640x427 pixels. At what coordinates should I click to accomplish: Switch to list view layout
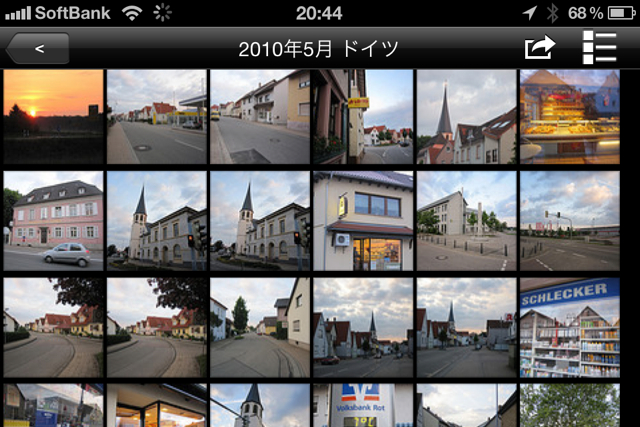point(601,48)
